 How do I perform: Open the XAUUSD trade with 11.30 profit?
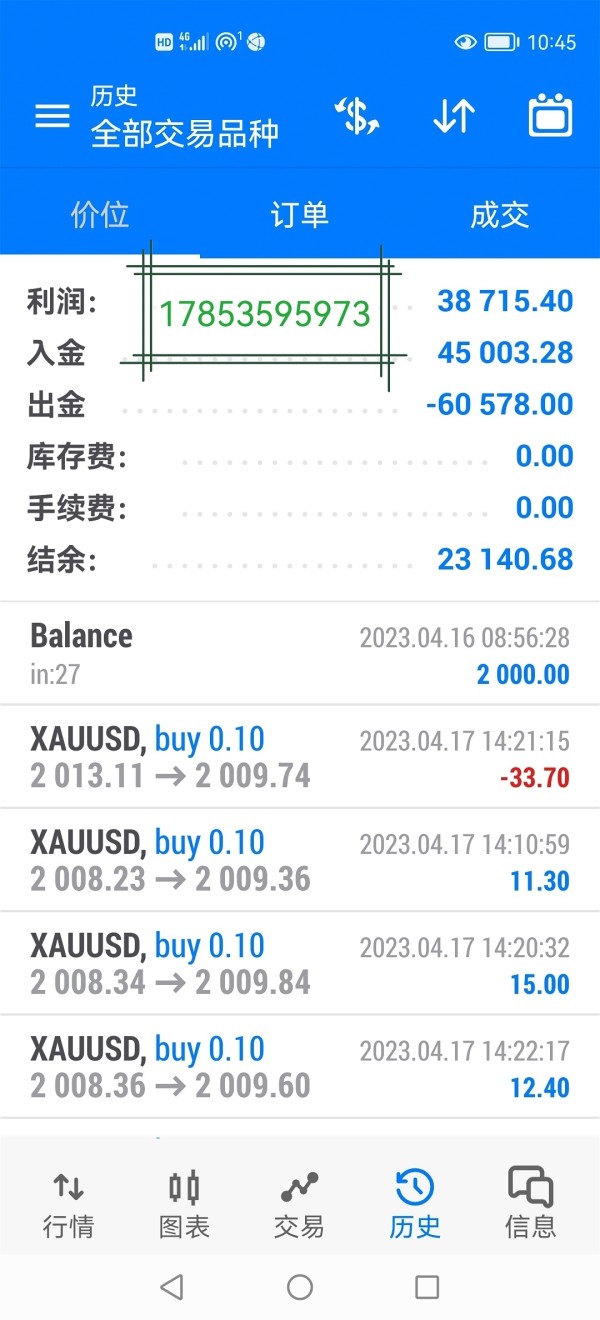[300, 861]
